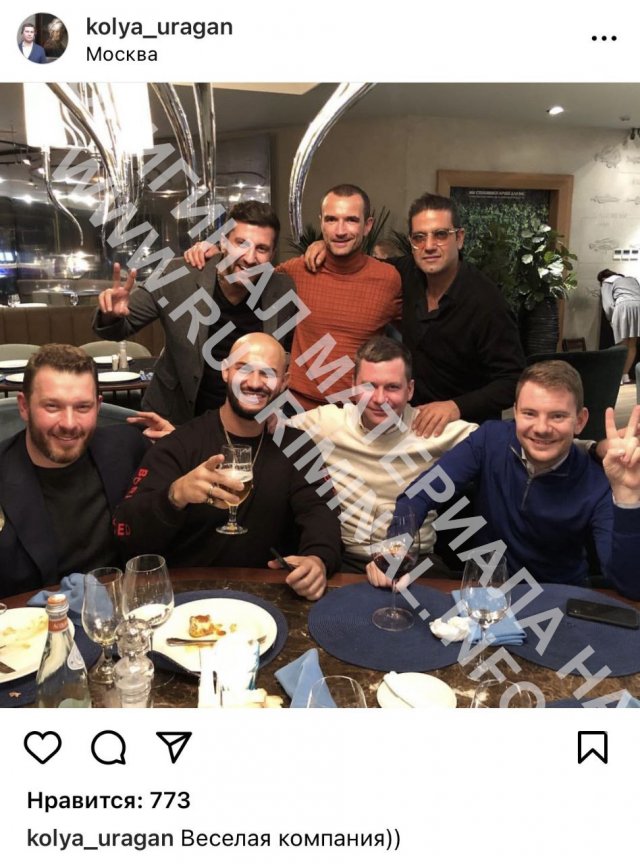This screenshot has width=640, height=864.
Task: Tap kolya_uragan's name in the caption
Action: [x=99, y=838]
